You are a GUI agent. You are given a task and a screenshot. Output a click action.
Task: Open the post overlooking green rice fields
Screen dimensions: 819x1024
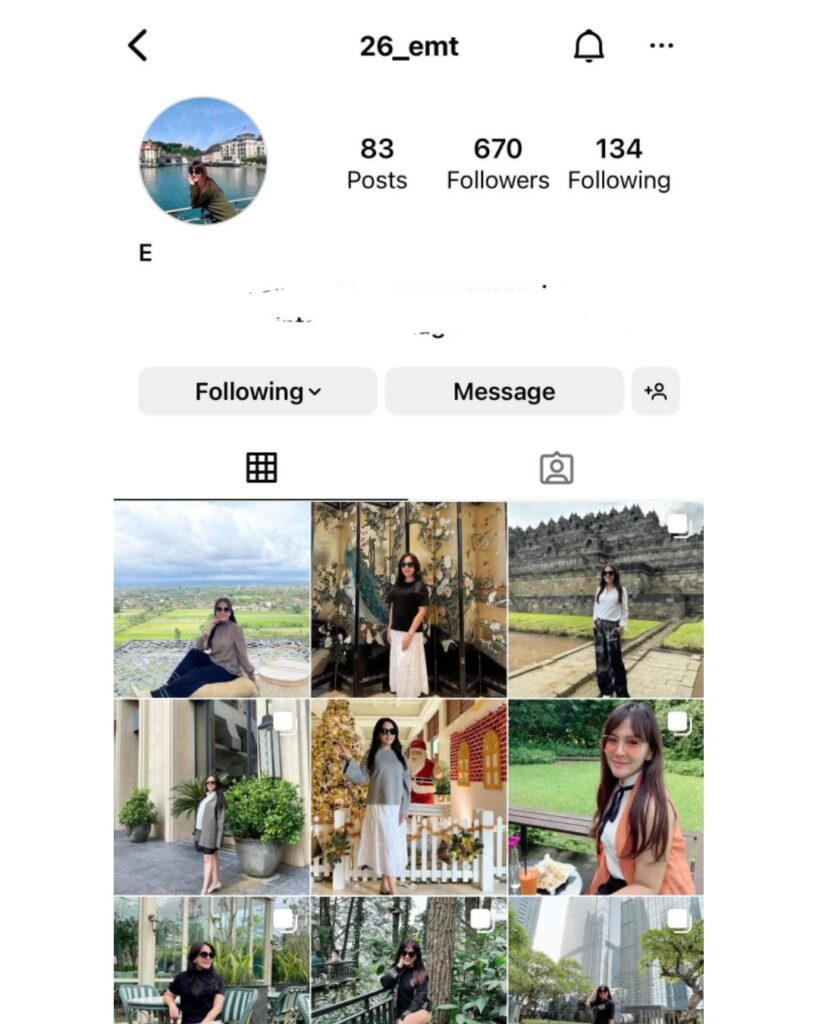point(212,599)
